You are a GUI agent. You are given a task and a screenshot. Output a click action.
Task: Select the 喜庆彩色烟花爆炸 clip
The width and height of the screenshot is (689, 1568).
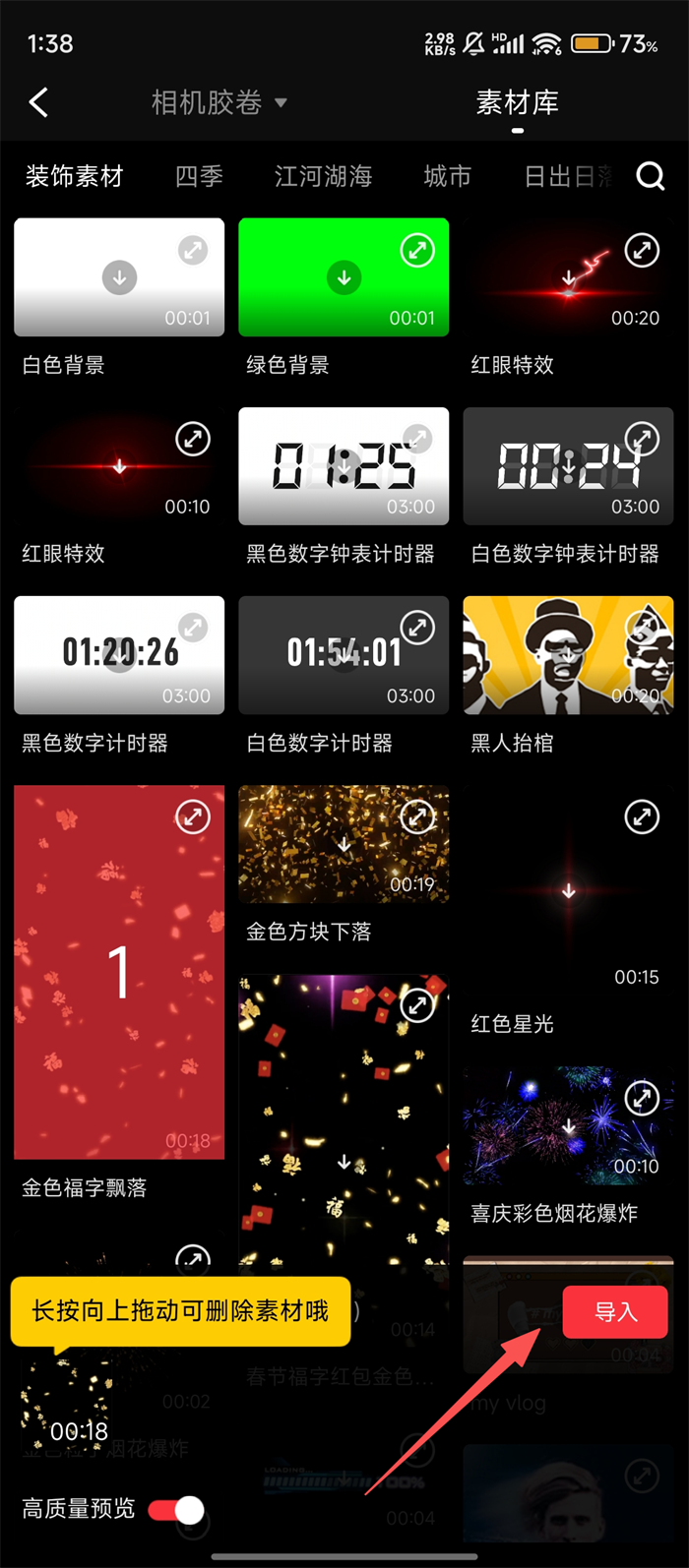(x=568, y=1126)
